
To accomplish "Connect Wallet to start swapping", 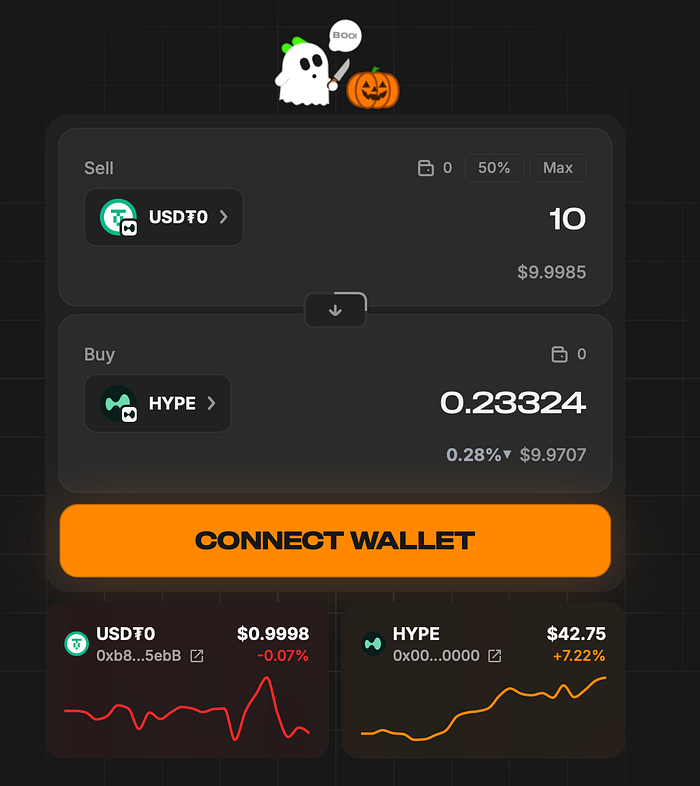I will (335, 541).
